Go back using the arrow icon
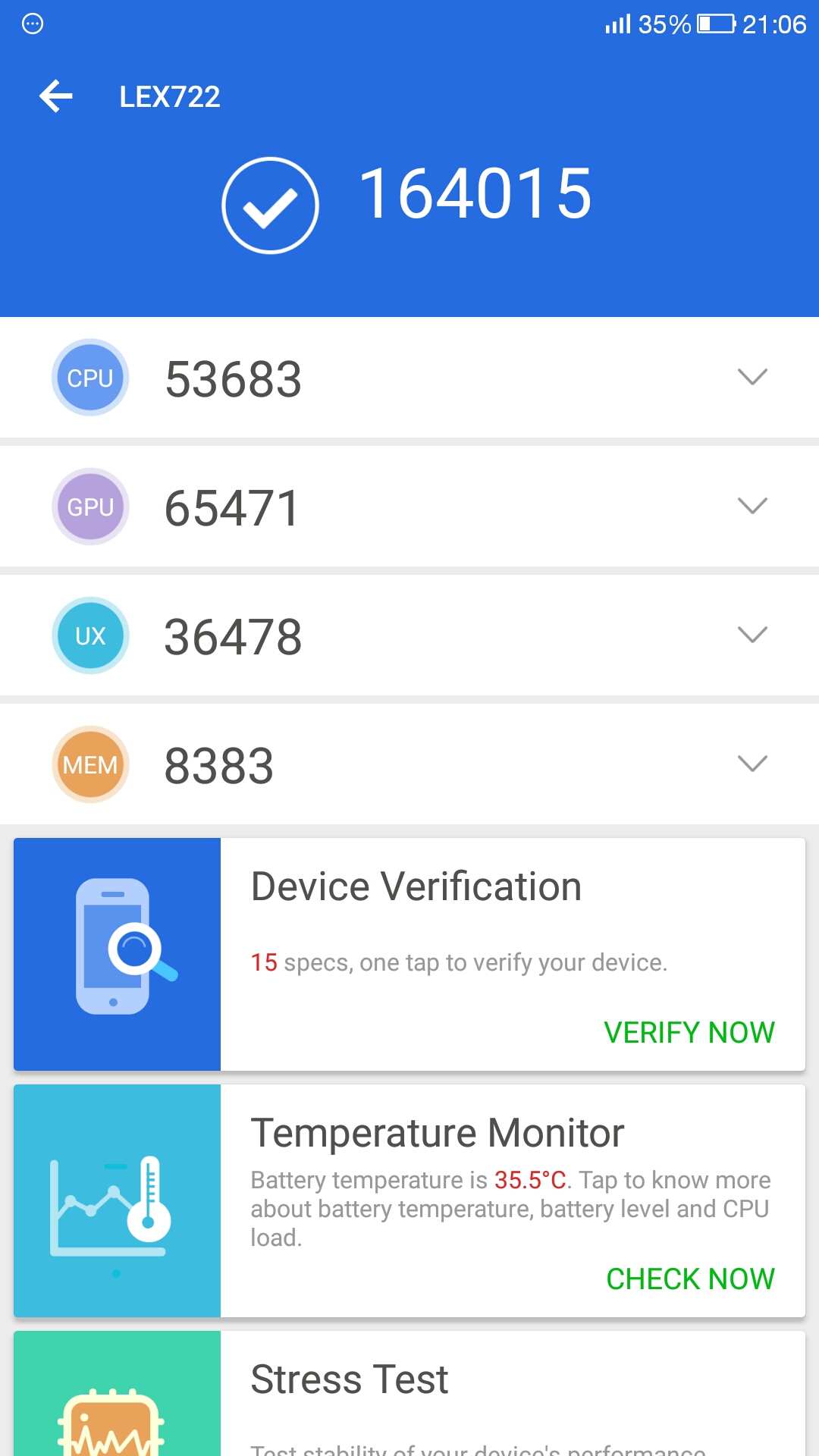Viewport: 819px width, 1456px height. click(56, 96)
